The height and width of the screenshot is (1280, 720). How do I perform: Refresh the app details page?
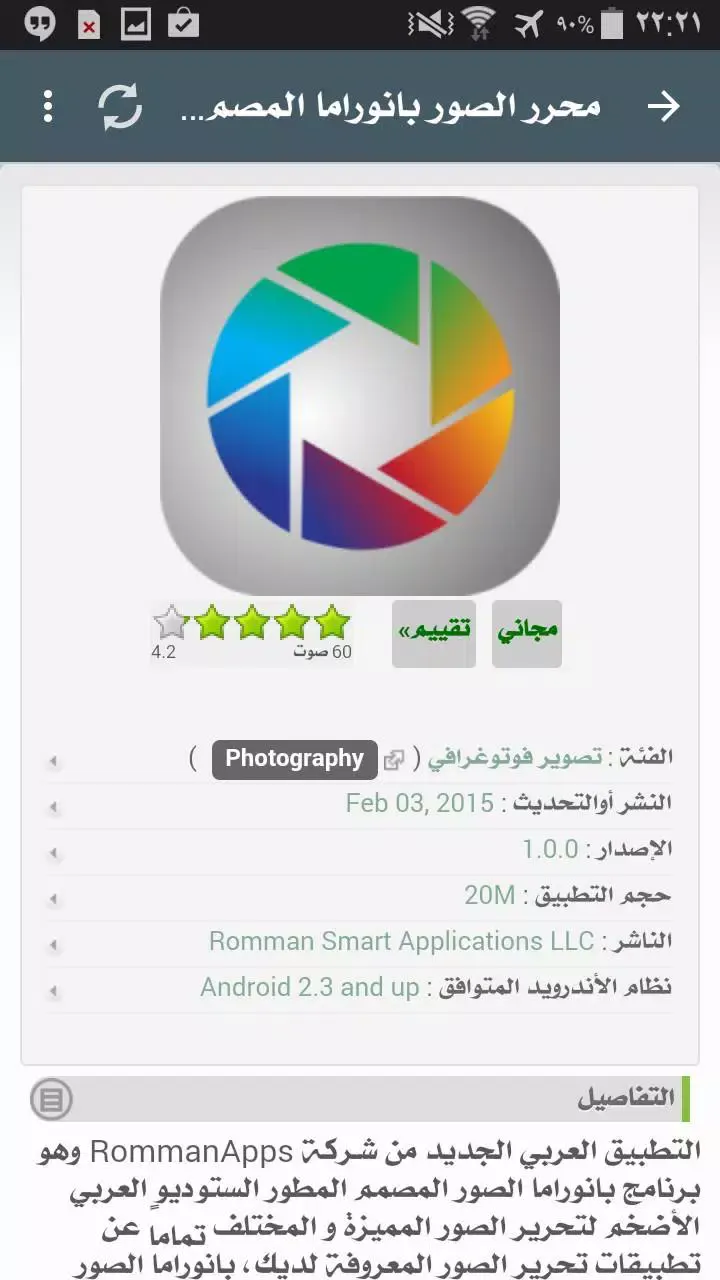click(x=120, y=106)
